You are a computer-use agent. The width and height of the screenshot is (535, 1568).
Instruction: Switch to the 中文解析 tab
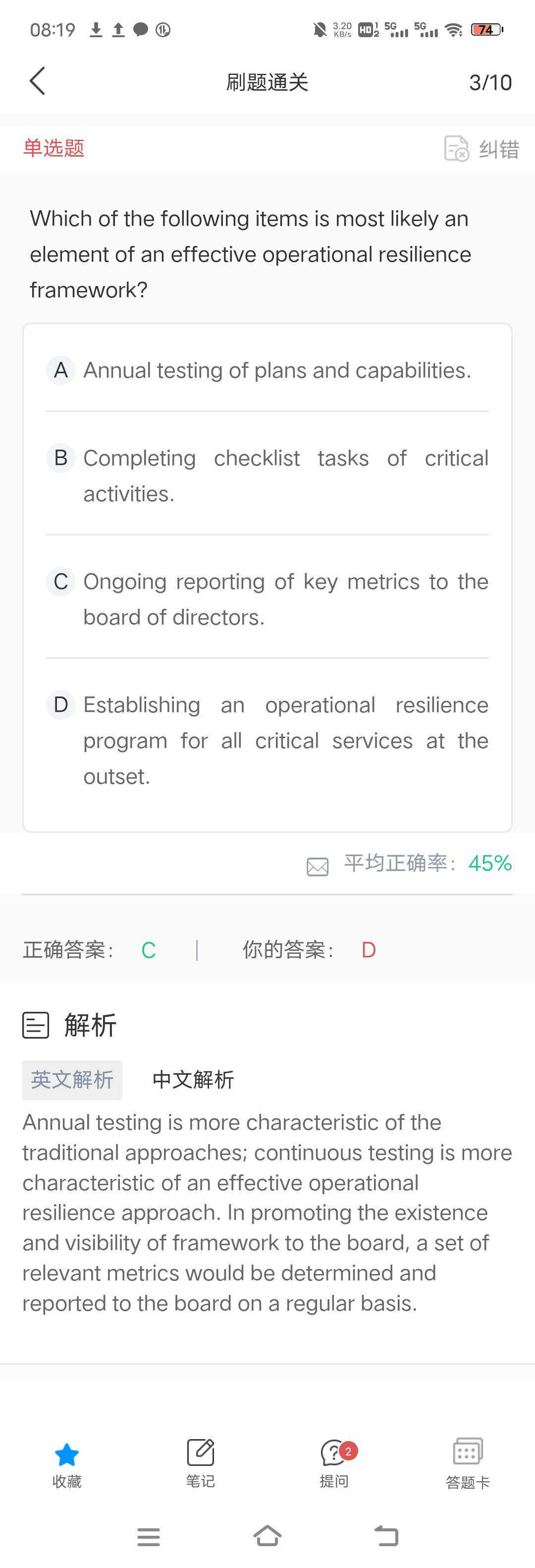pyautogui.click(x=193, y=1080)
